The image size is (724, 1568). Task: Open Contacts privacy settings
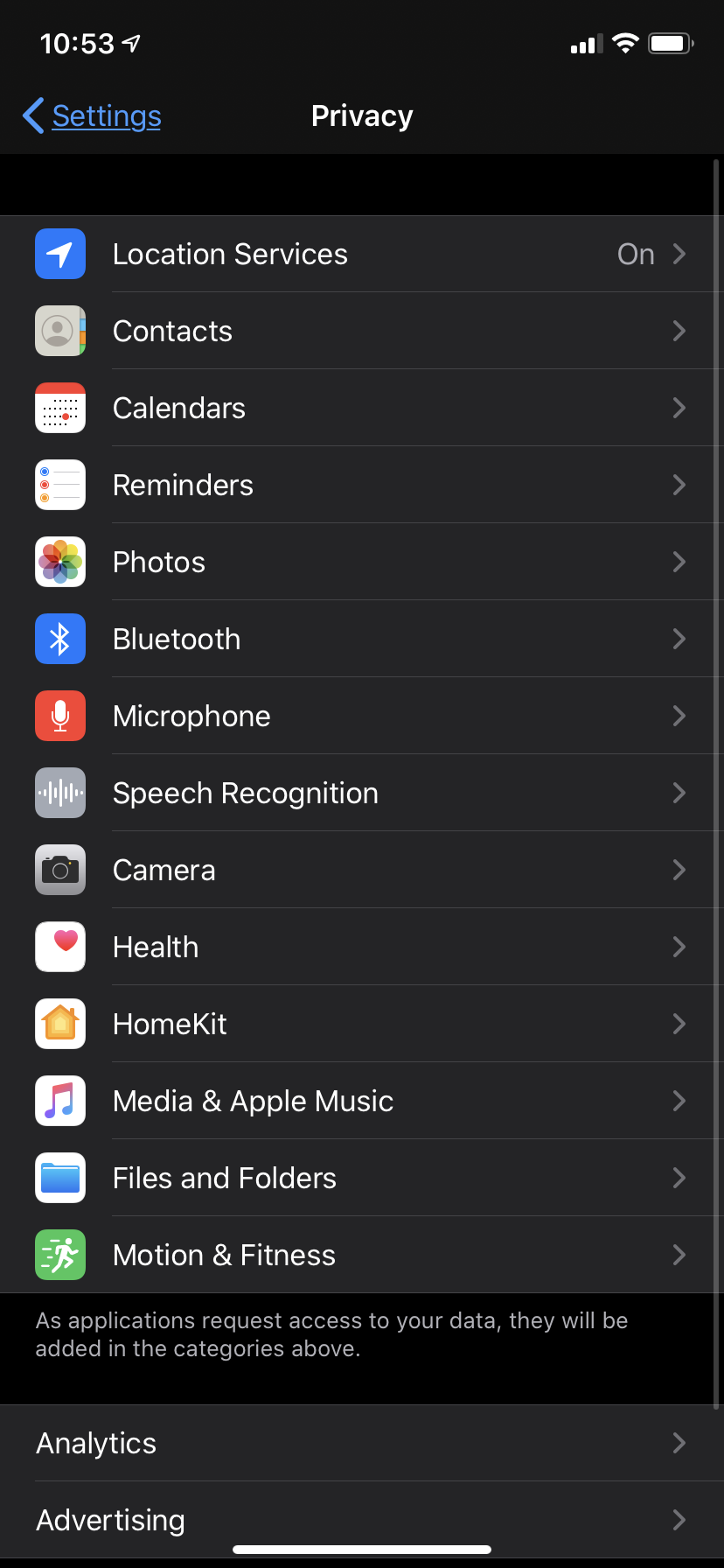(x=362, y=331)
